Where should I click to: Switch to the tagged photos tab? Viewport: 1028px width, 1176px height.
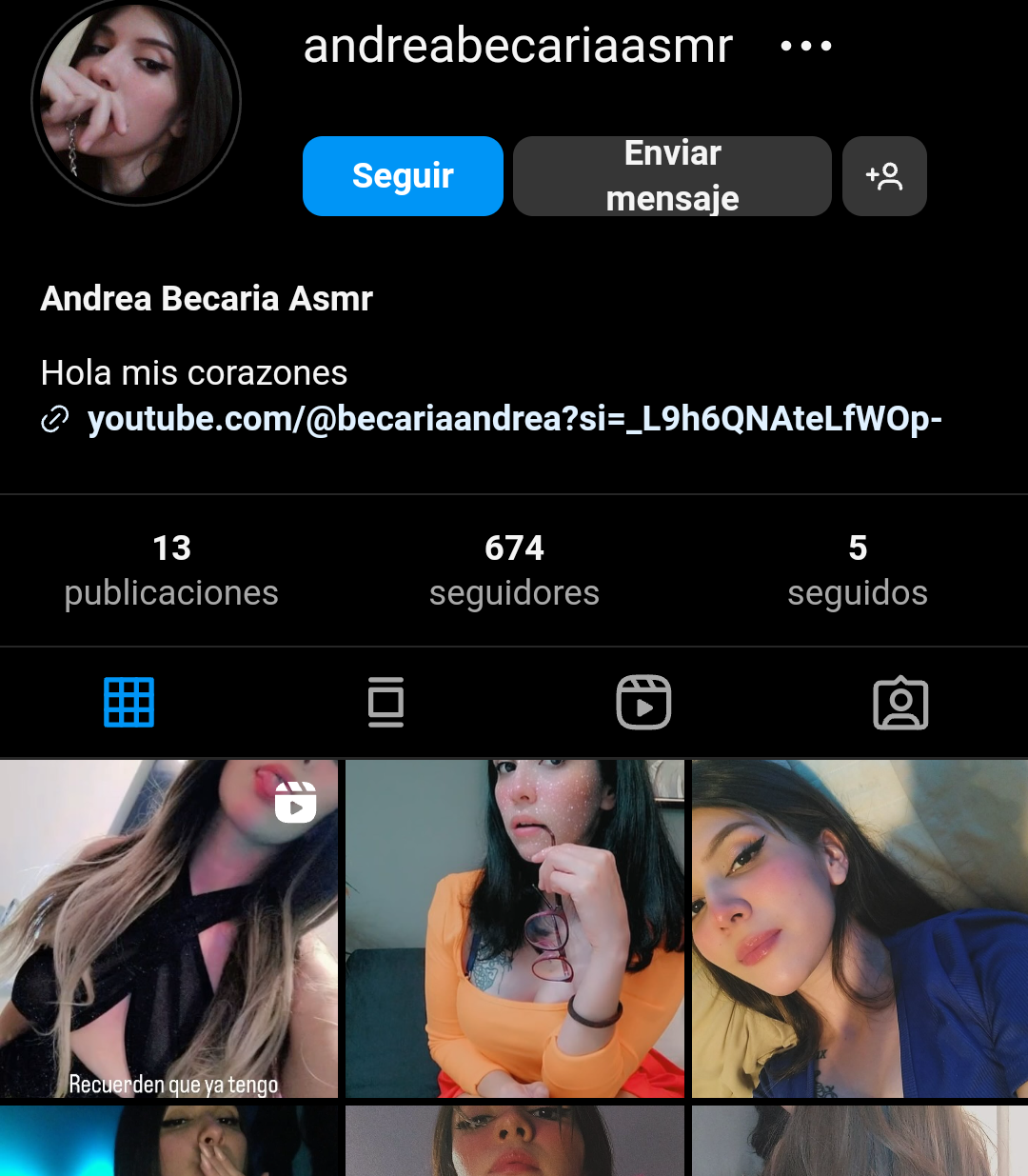point(900,703)
